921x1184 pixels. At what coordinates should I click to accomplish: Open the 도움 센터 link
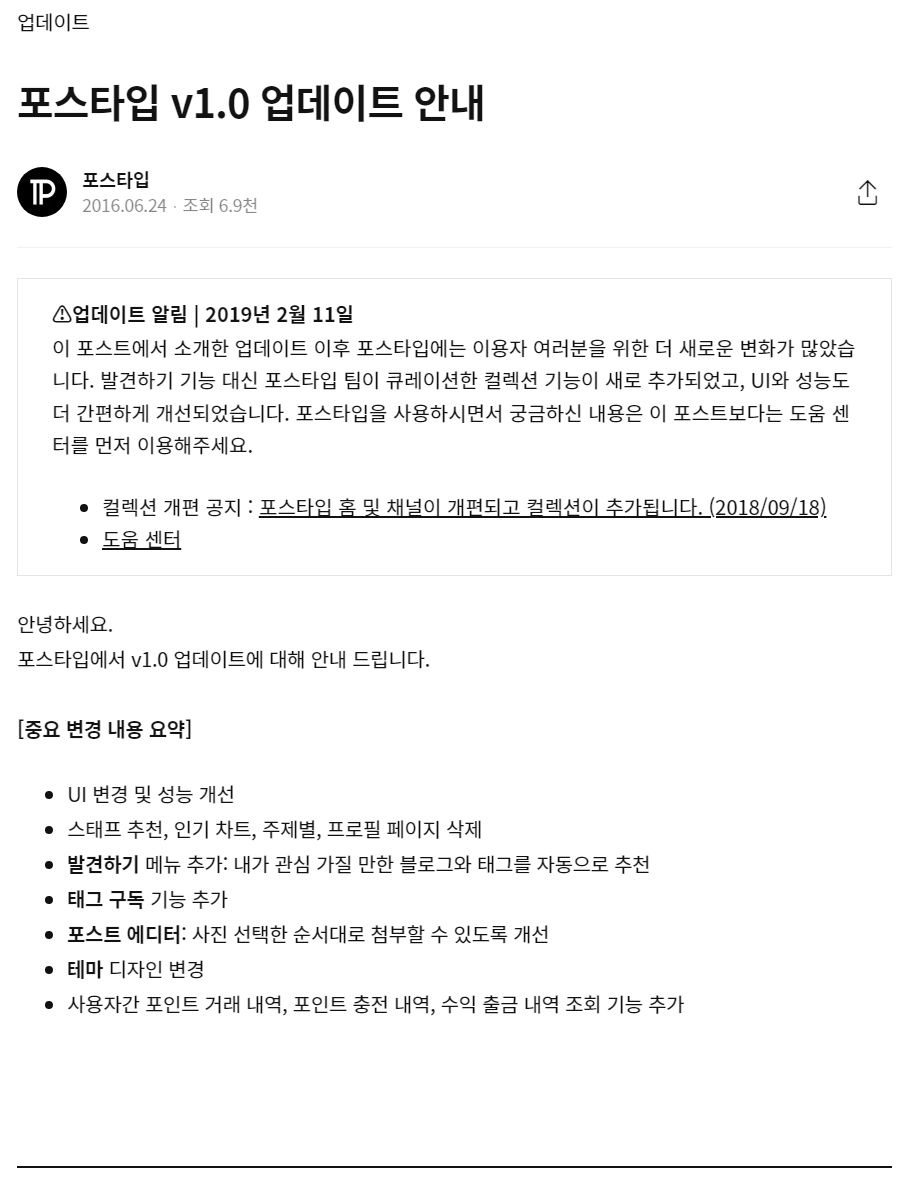coord(141,539)
